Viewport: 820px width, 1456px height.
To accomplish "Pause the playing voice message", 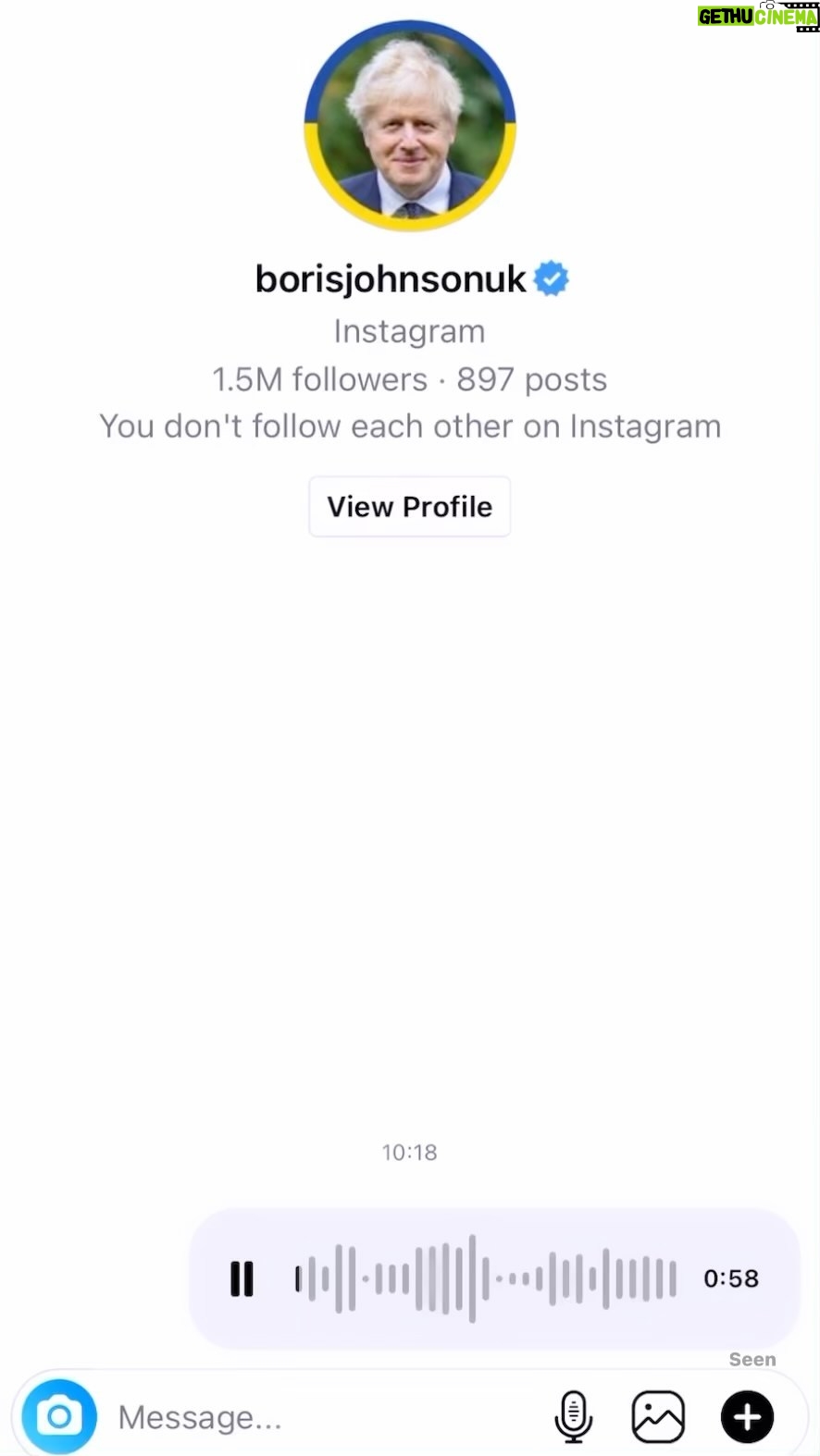I will tap(242, 1278).
